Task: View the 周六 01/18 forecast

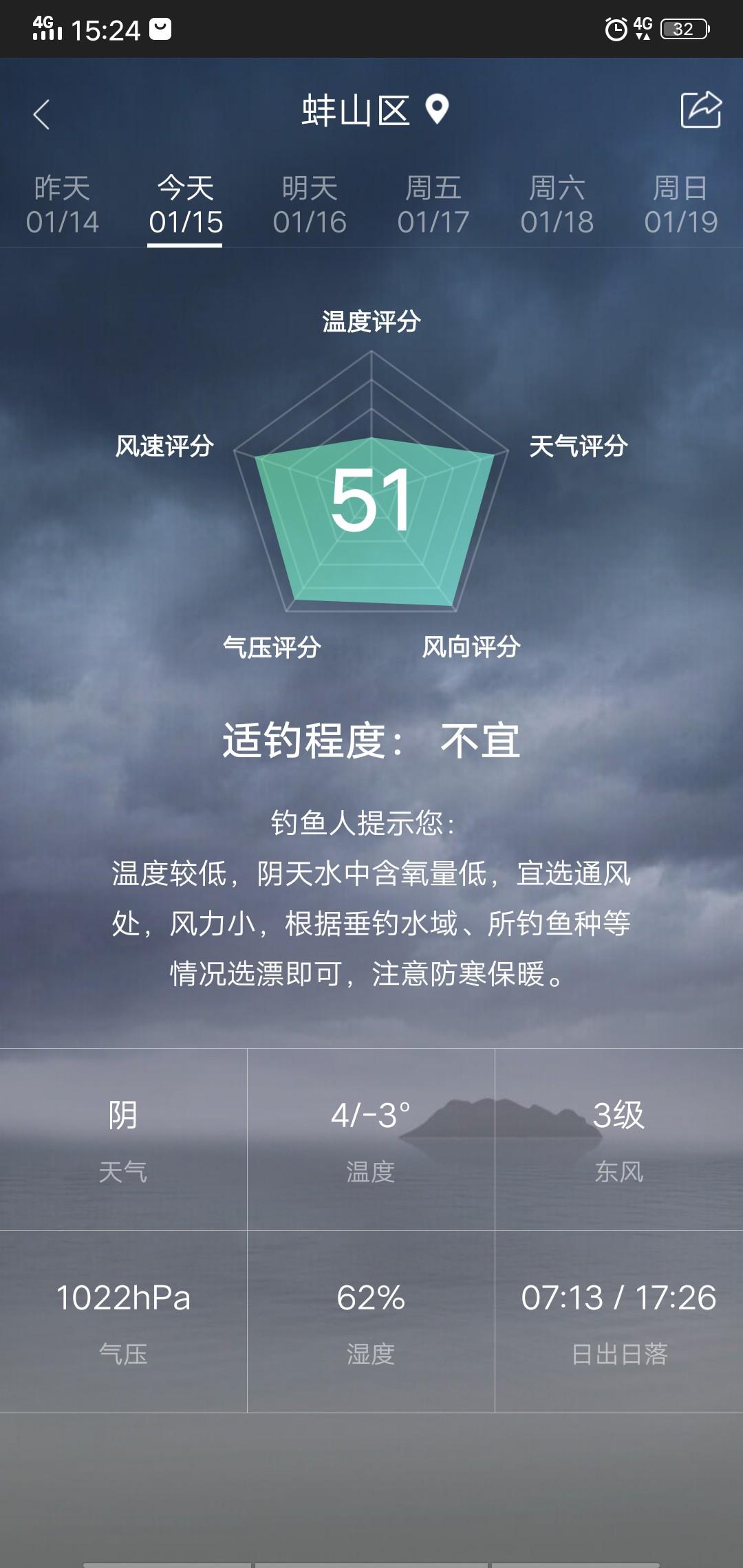Action: click(x=557, y=205)
